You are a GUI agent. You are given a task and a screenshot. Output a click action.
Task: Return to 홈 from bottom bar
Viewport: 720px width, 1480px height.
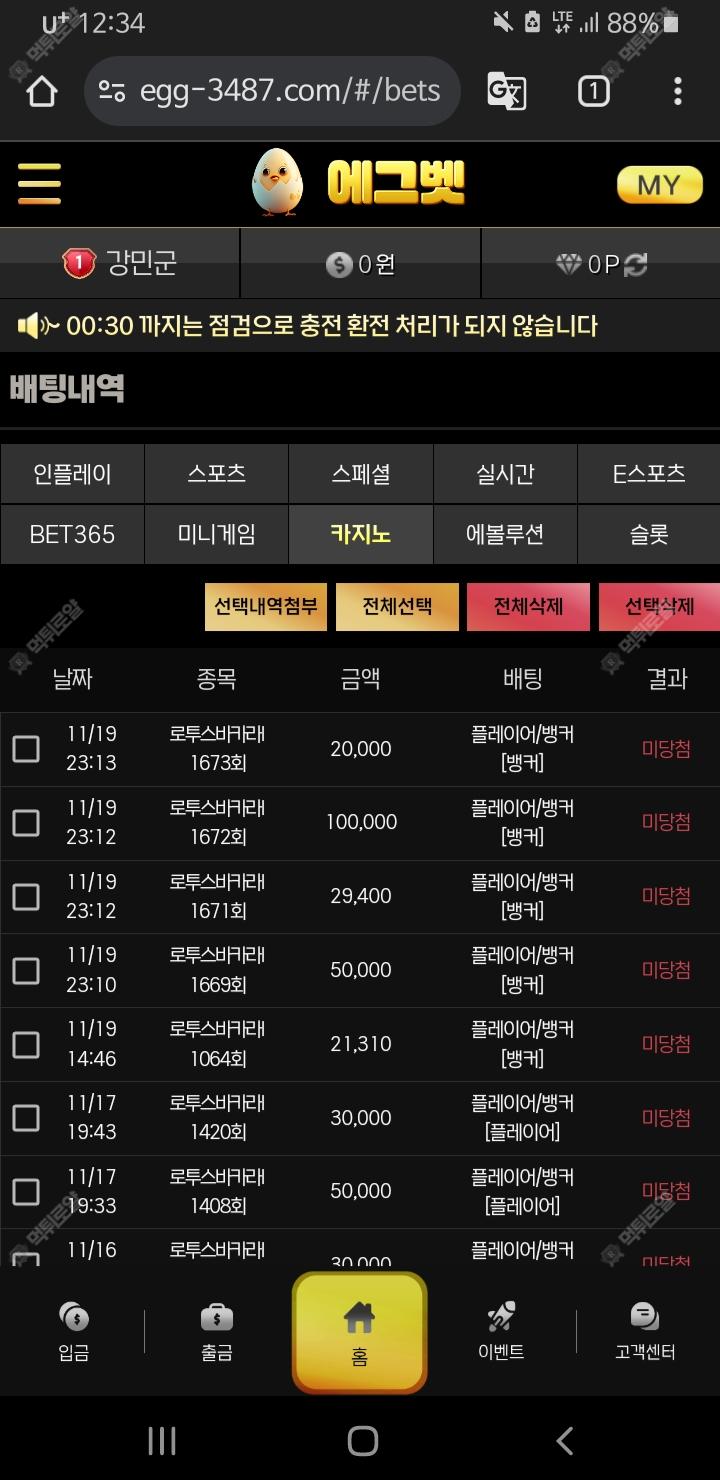click(x=360, y=1332)
